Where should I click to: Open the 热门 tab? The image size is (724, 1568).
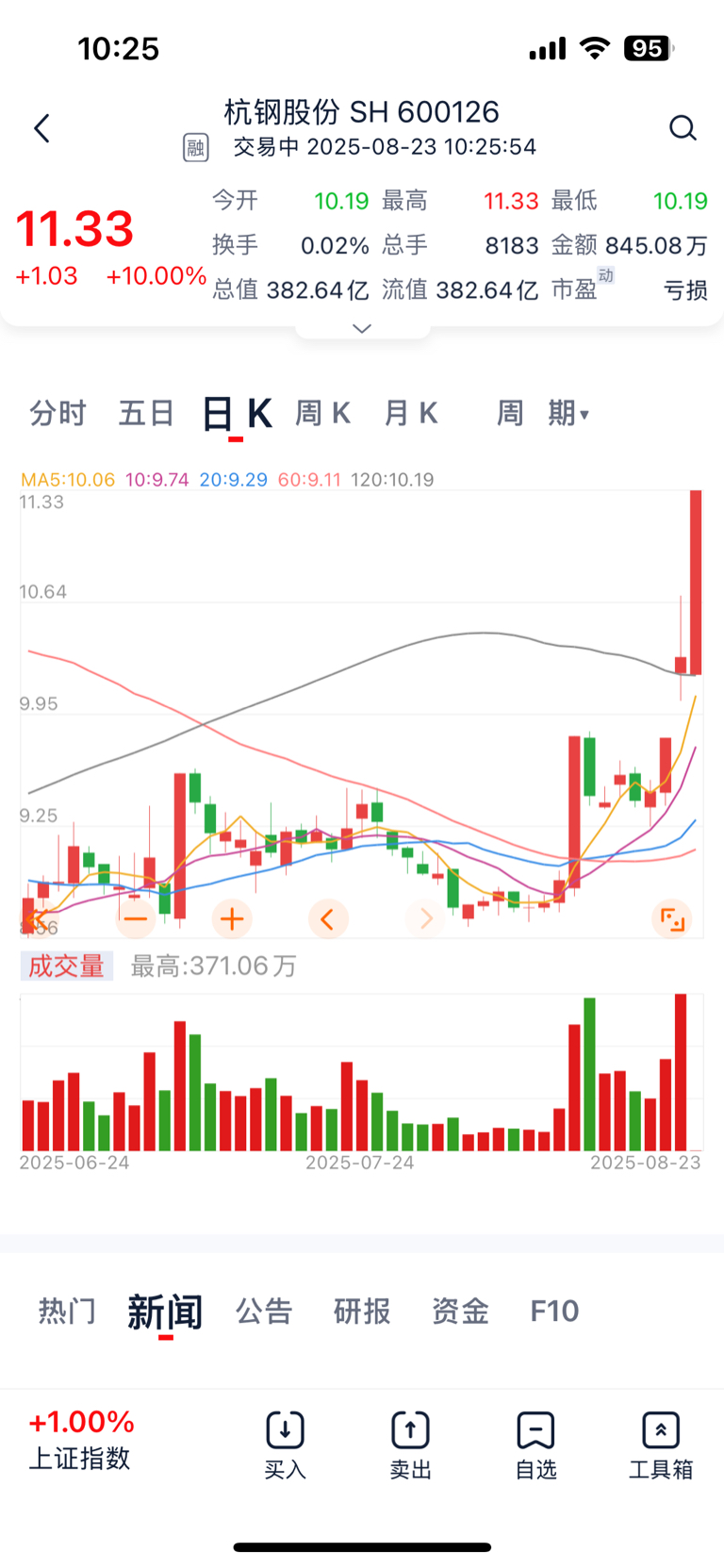[67, 1312]
